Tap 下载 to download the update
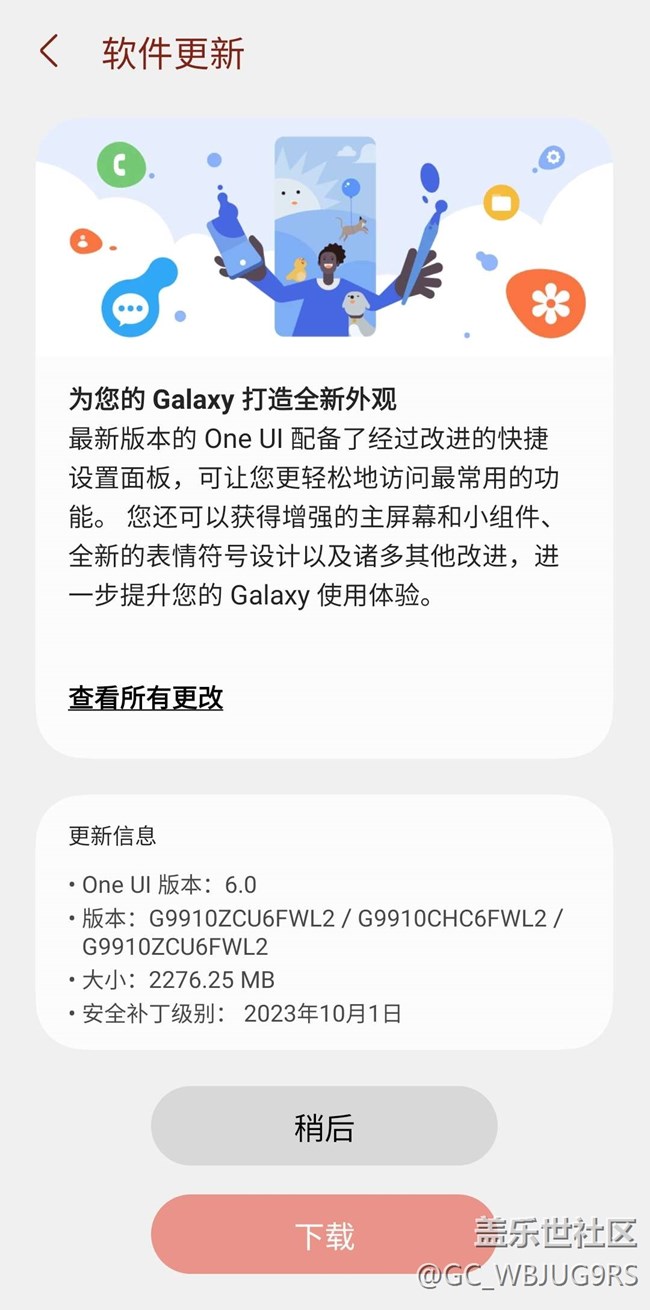Viewport: 650px width, 1310px height. click(x=324, y=1235)
